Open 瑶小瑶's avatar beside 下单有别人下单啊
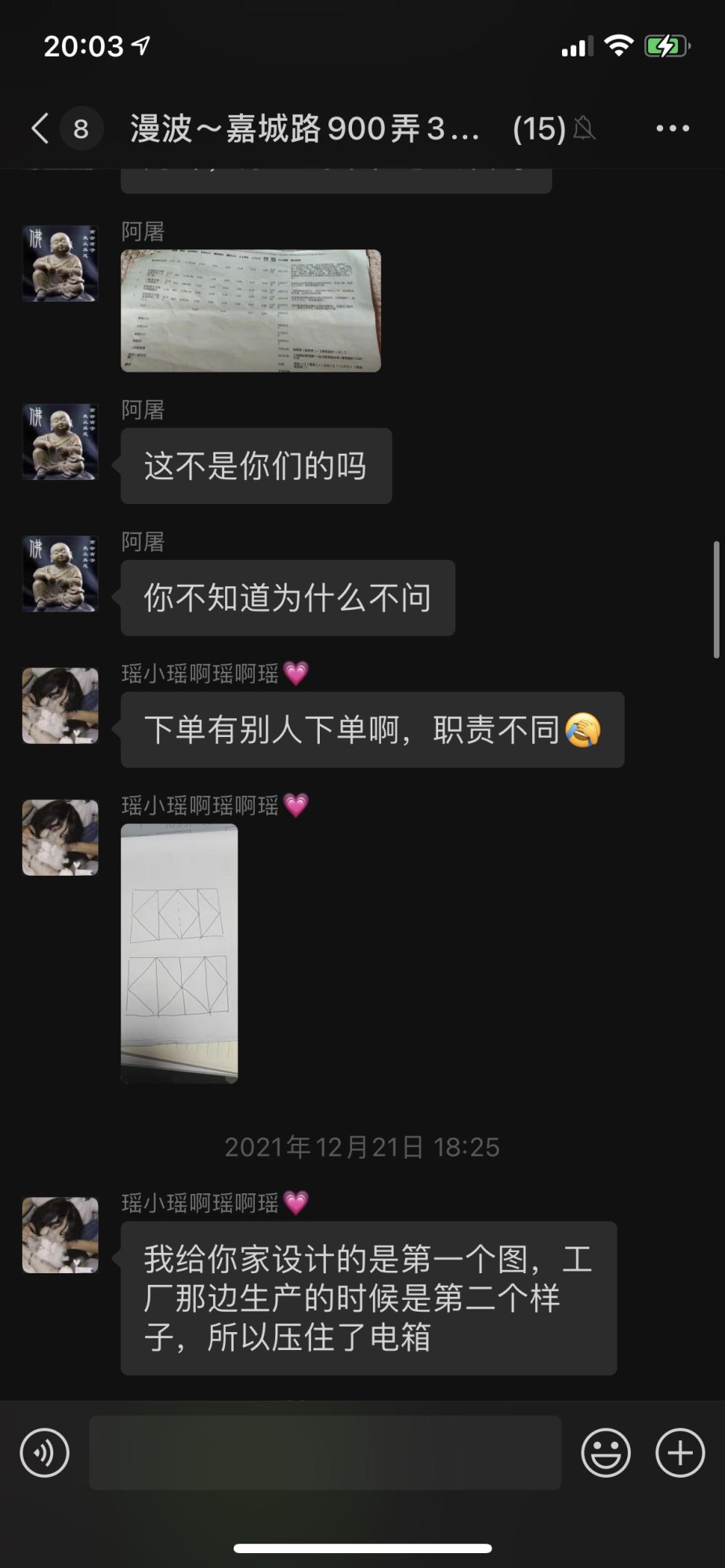 [x=60, y=706]
